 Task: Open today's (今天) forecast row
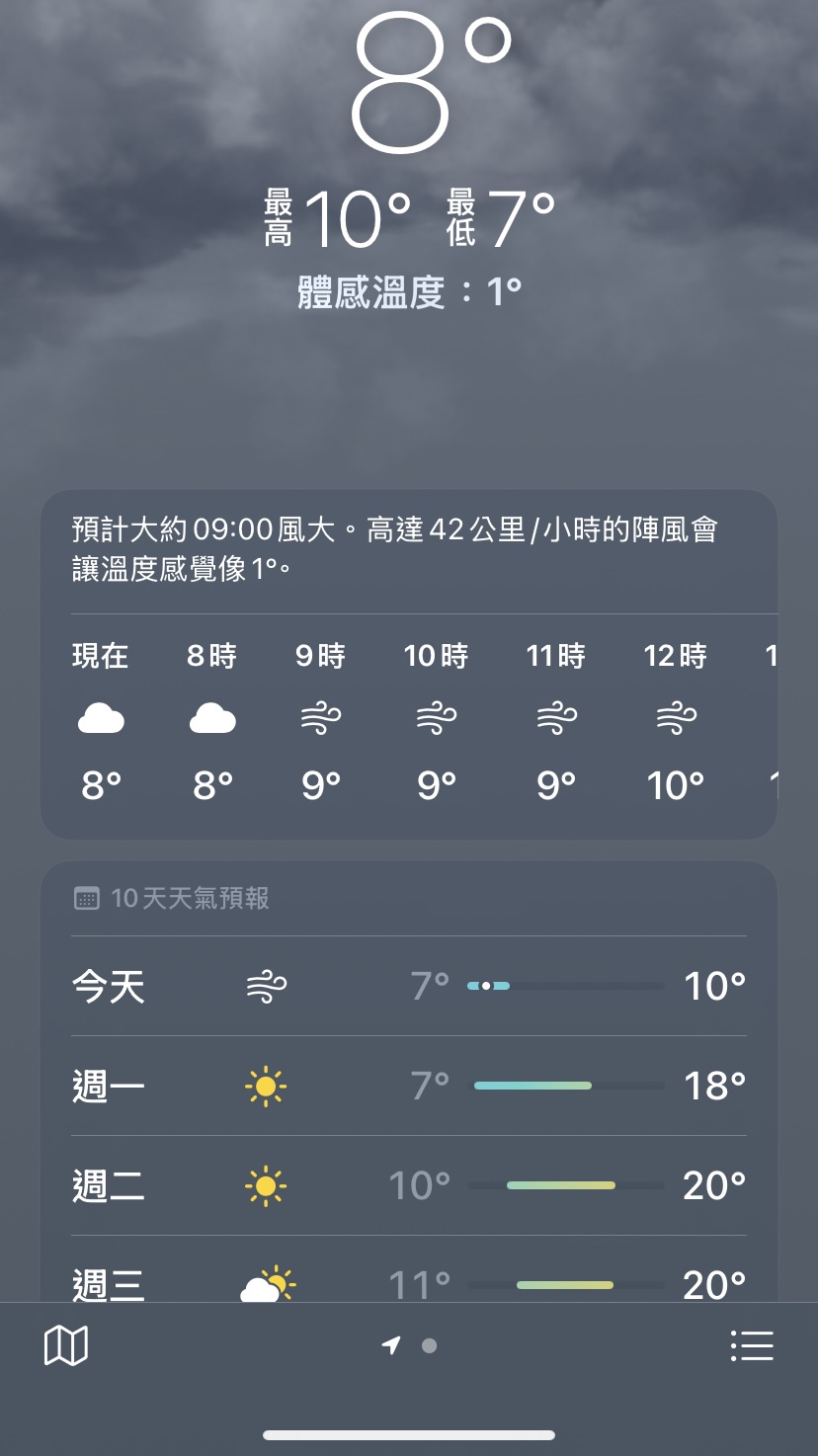[x=409, y=986]
